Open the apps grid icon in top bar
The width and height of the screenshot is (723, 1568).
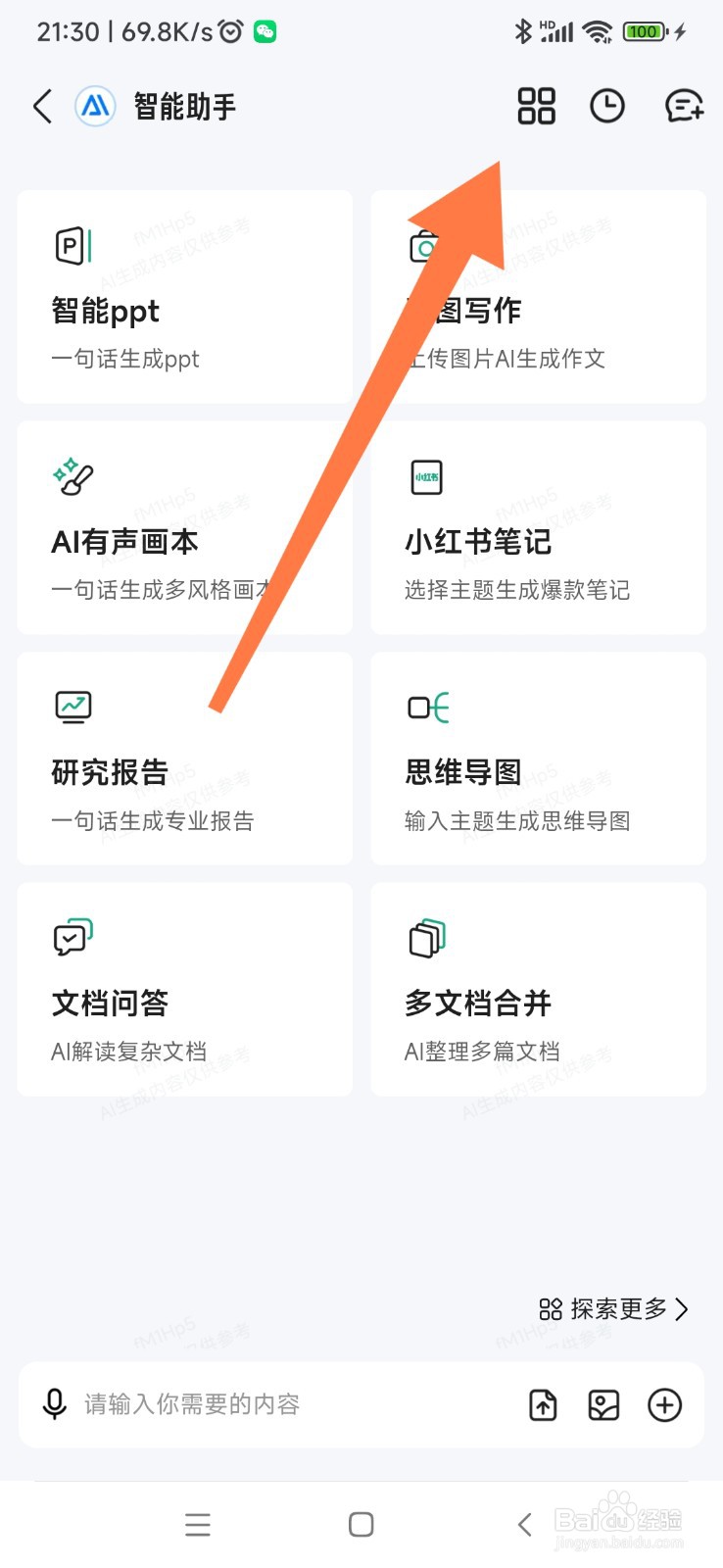(x=535, y=106)
